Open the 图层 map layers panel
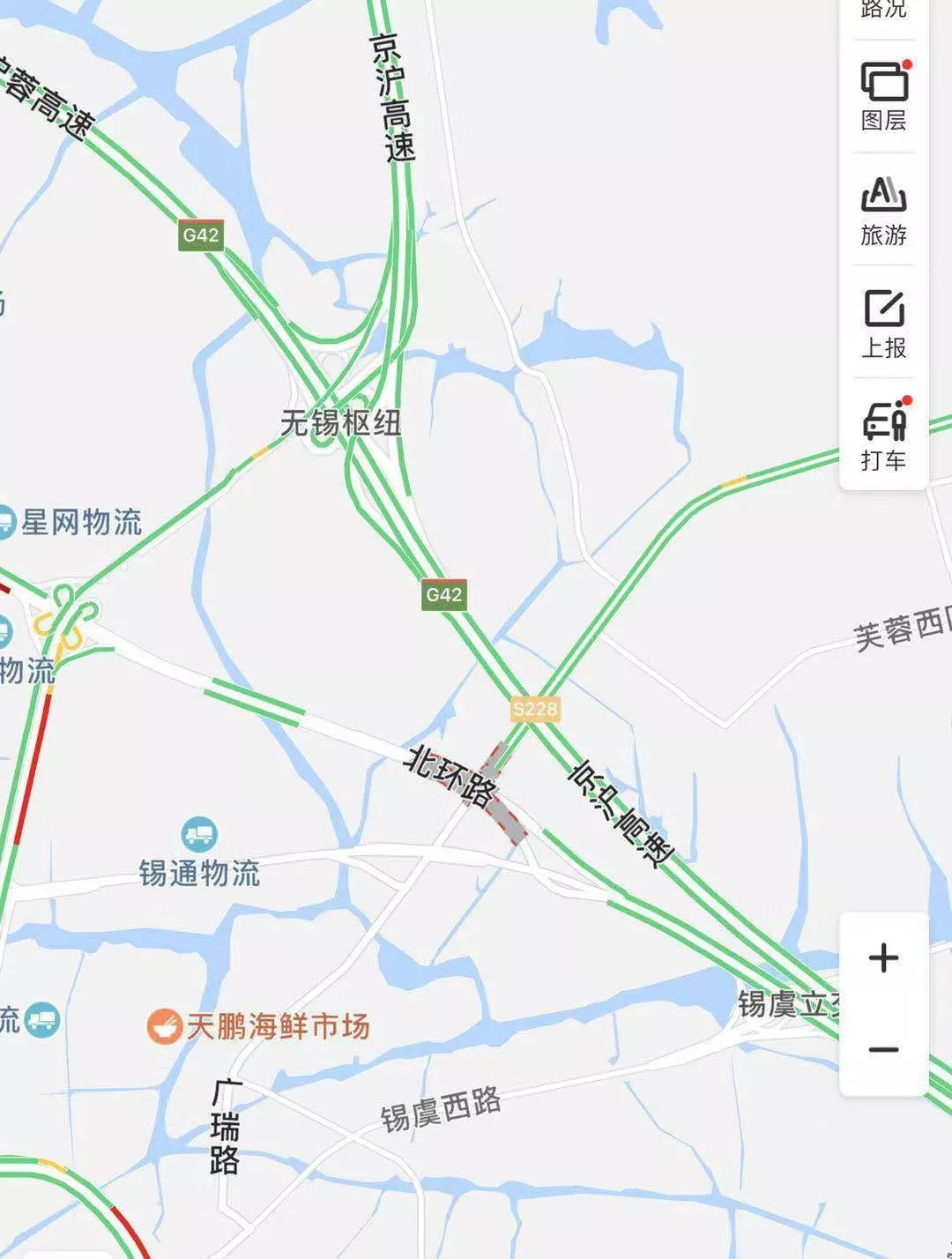This screenshot has height=1259, width=952. (883, 96)
